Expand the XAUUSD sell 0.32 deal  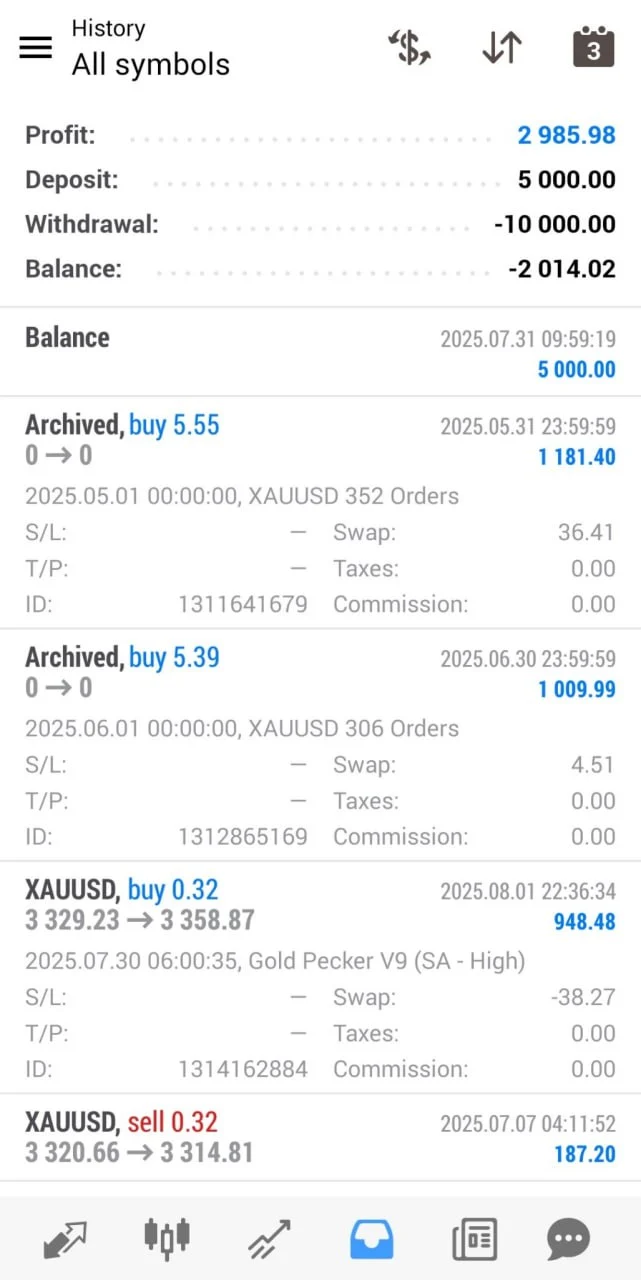point(320,1138)
